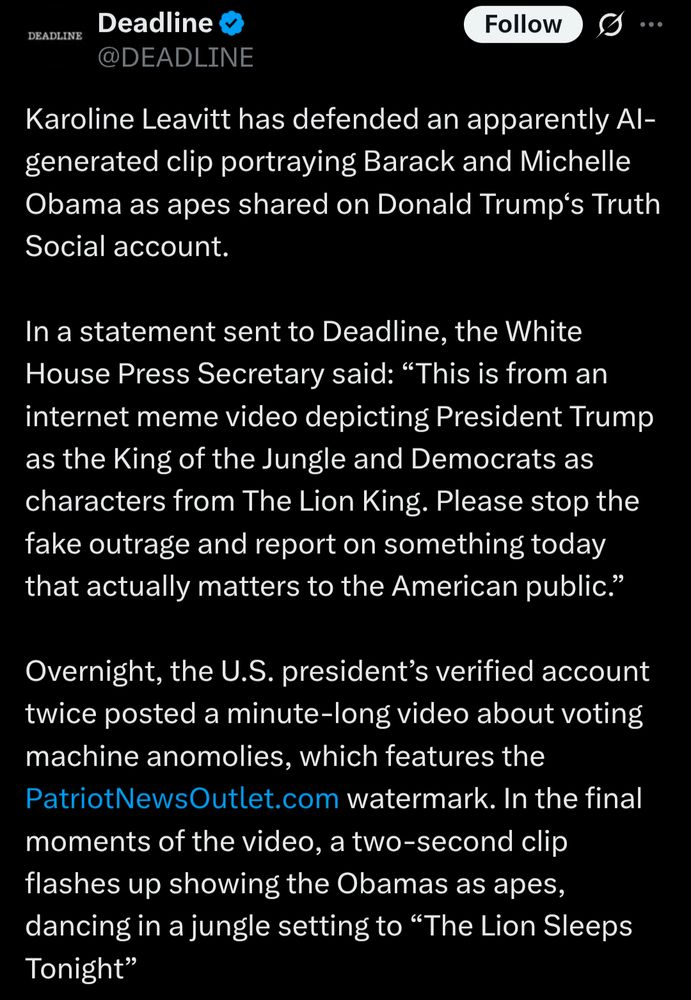Viewport: 691px width, 1000px height.
Task: Open the PatriotNewsOutlet.com link
Action: click(182, 799)
